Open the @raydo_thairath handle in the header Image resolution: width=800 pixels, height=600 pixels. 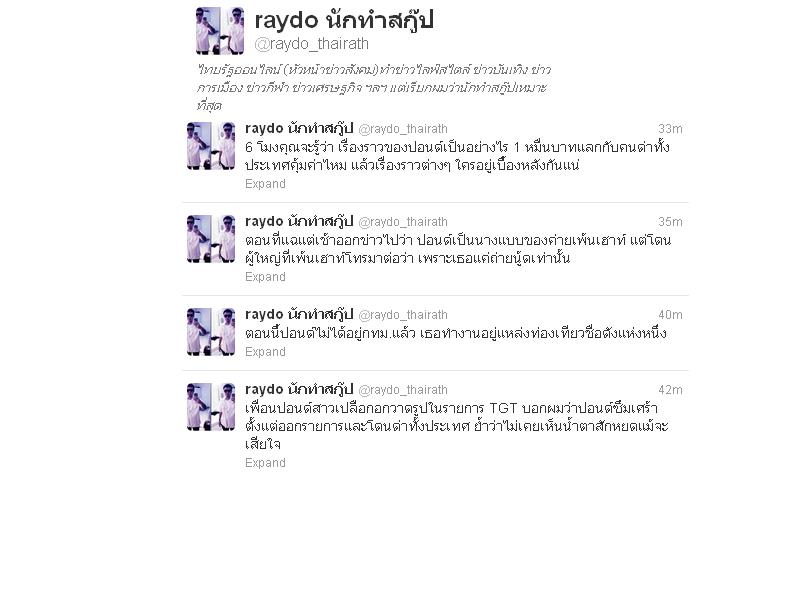311,44
